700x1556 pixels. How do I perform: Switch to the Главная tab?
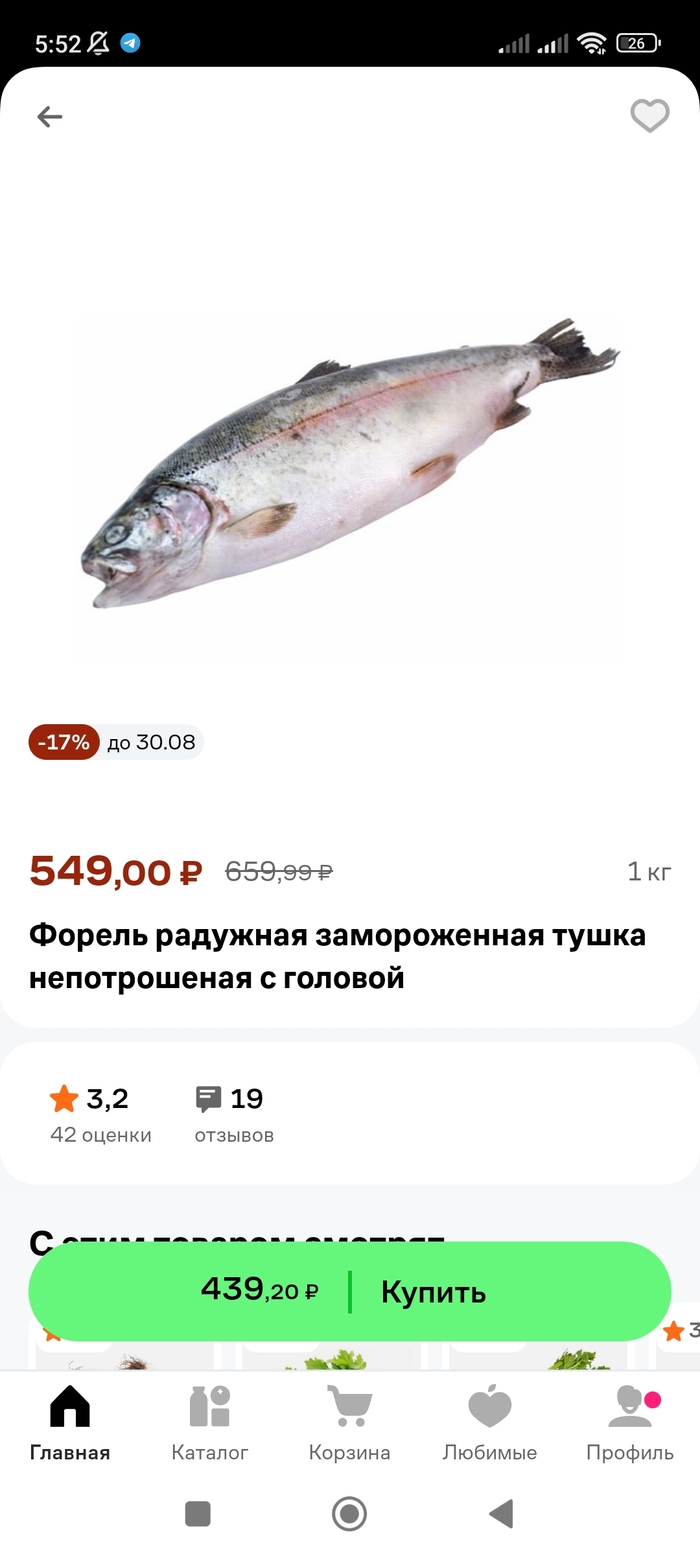[x=70, y=1423]
